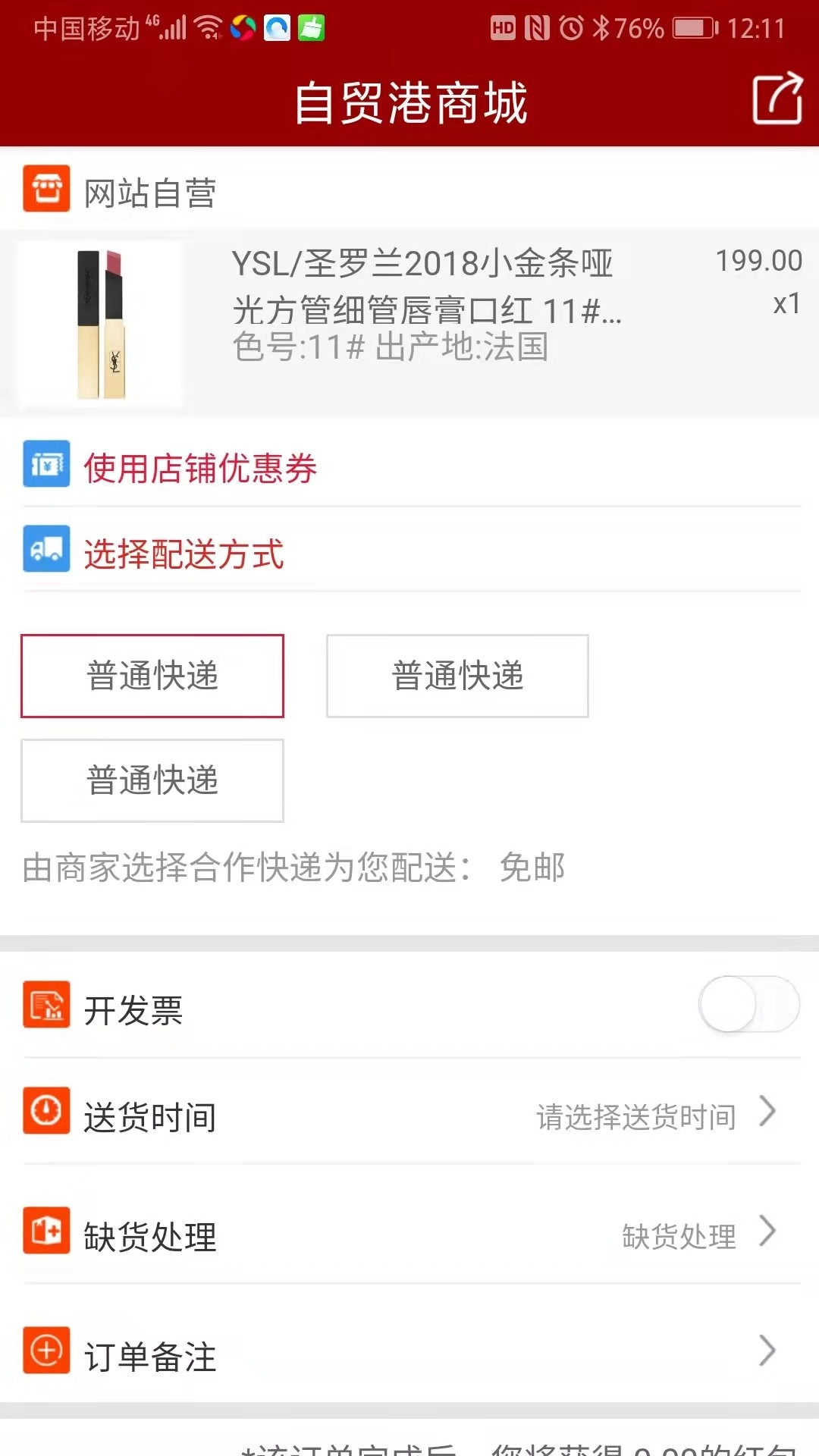This screenshot has width=819, height=1456.
Task: Toggle the 开发票 invoice switch on
Action: (749, 1003)
